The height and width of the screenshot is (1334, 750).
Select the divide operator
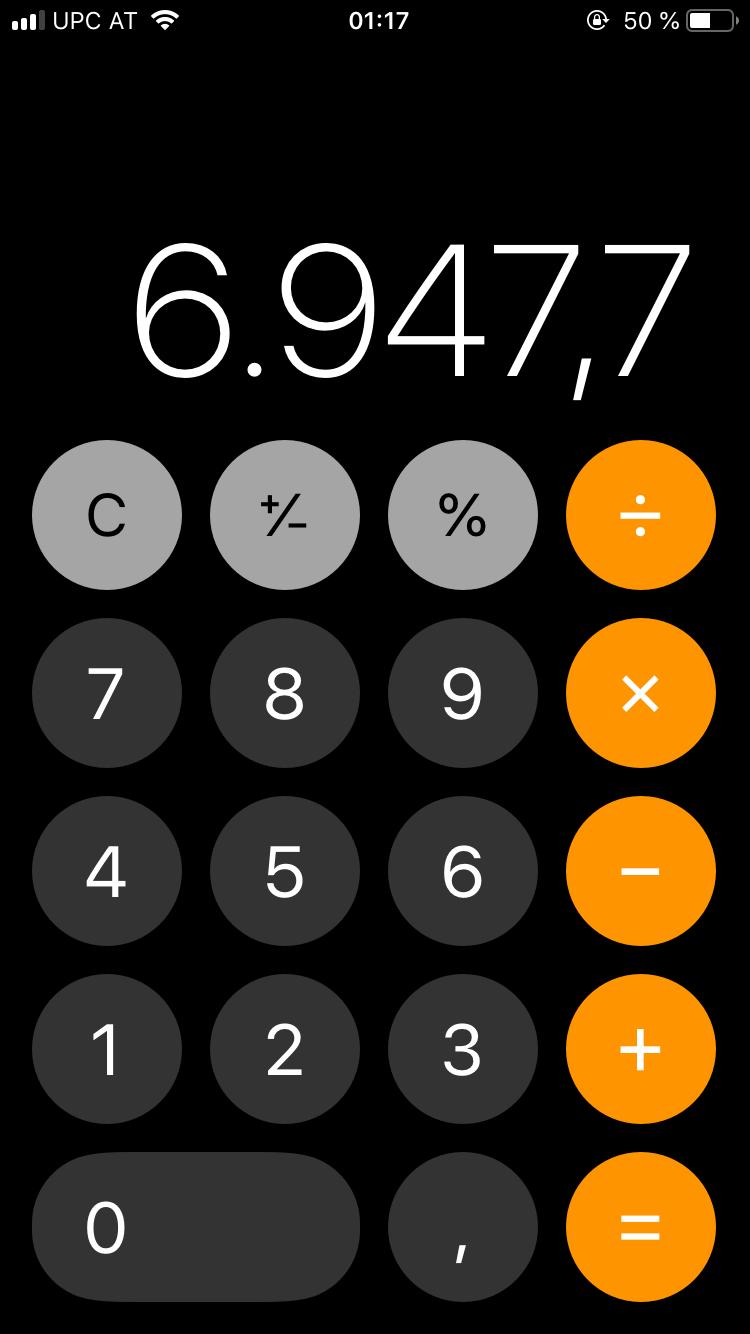point(641,515)
